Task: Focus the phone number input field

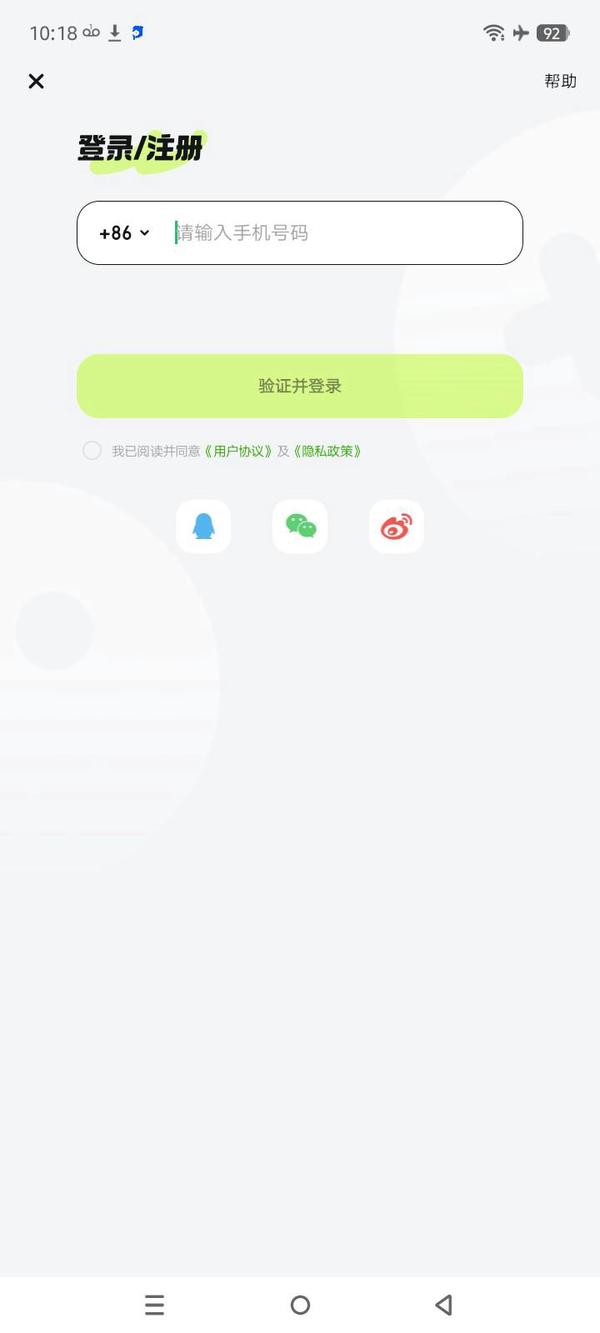Action: (x=340, y=233)
